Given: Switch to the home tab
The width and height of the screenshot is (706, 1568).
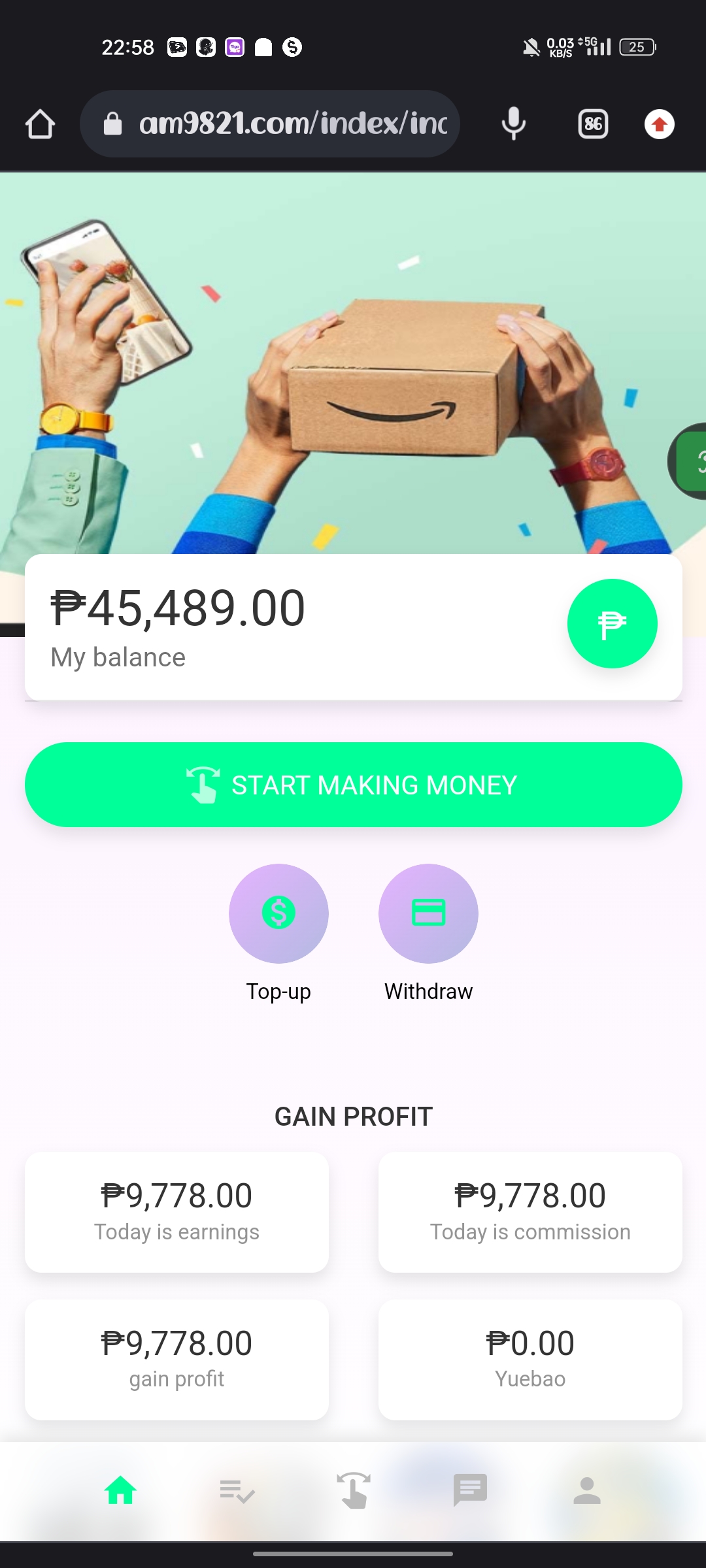Looking at the screenshot, I should pos(120,1491).
